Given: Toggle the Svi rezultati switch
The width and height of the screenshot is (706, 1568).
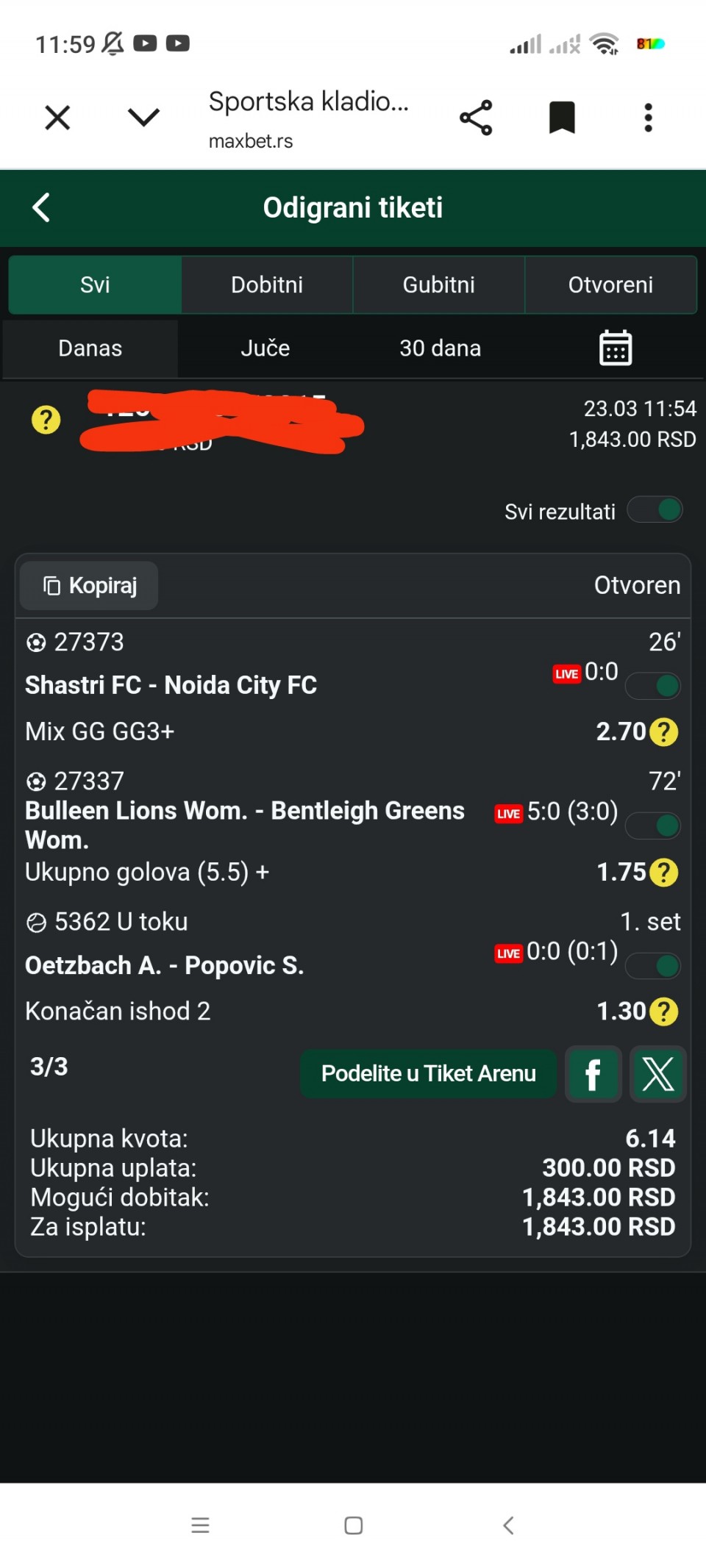Looking at the screenshot, I should 655,510.
